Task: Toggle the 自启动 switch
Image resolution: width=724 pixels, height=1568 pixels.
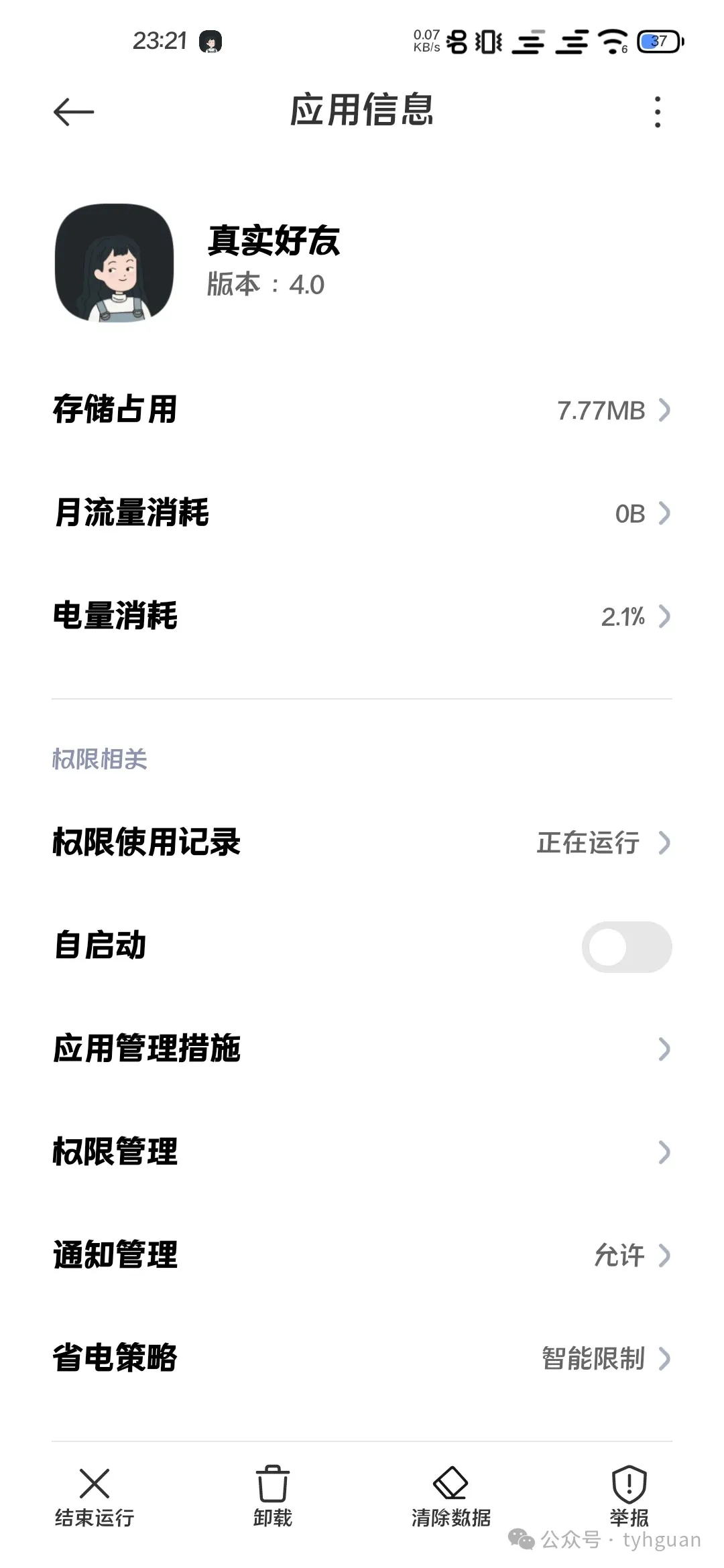Action: (x=626, y=947)
